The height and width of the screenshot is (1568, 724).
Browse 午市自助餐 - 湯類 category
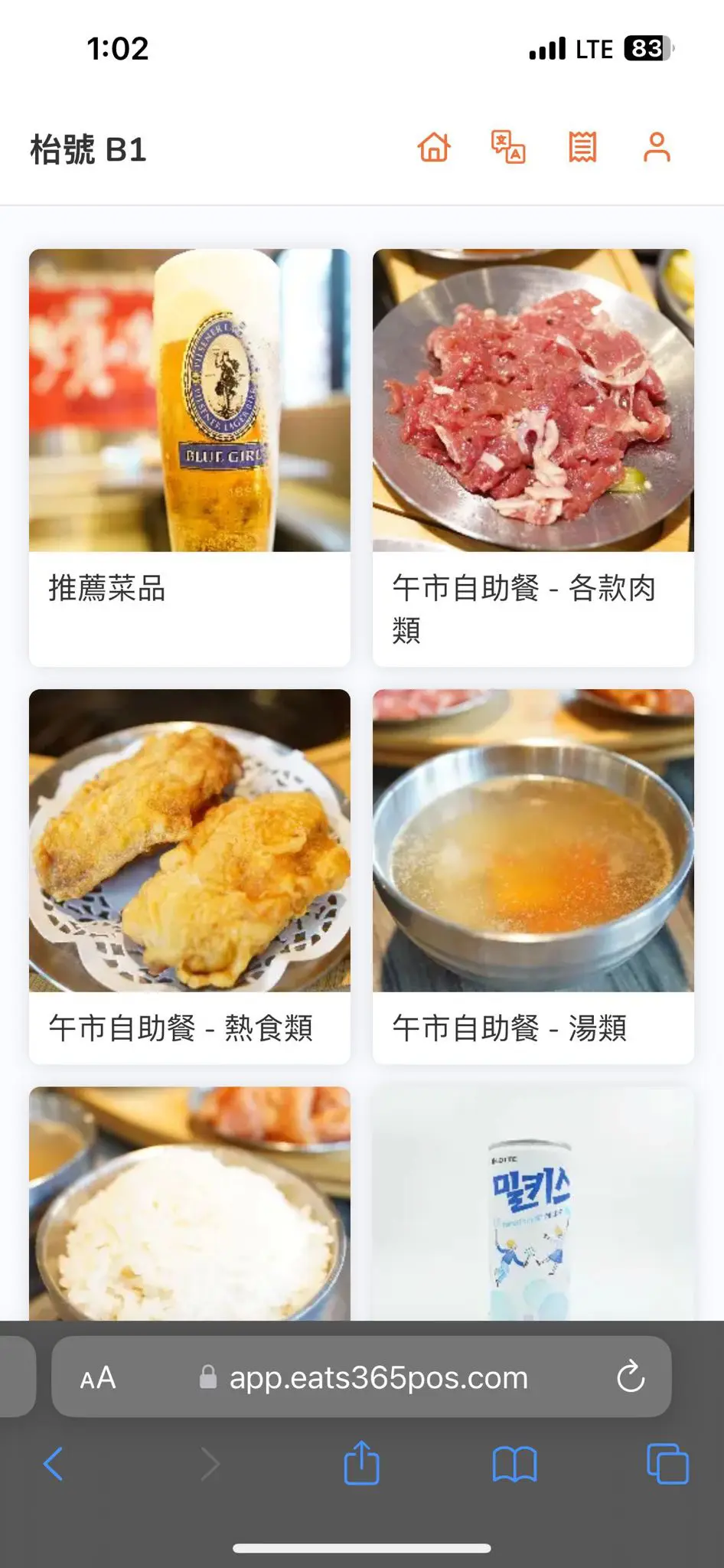pyautogui.click(x=533, y=876)
